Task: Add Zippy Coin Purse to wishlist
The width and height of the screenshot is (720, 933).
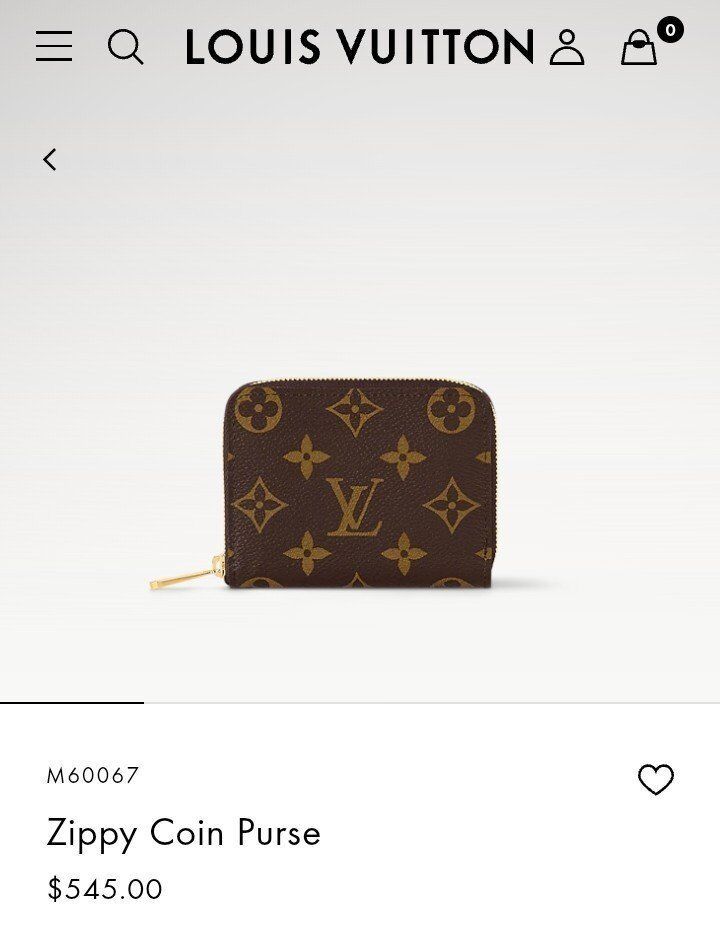Action: point(656,780)
